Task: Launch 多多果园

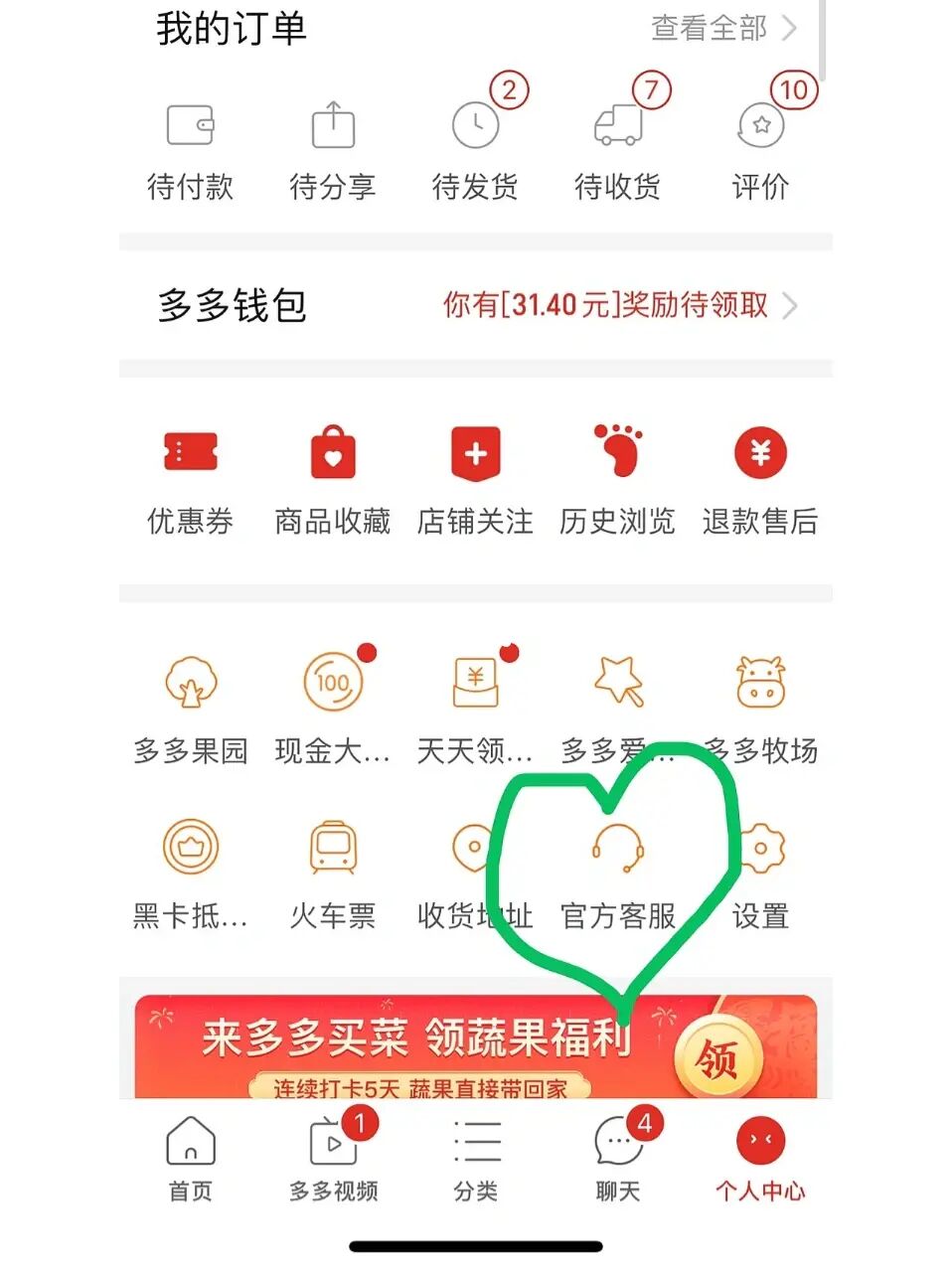Action: click(x=190, y=708)
